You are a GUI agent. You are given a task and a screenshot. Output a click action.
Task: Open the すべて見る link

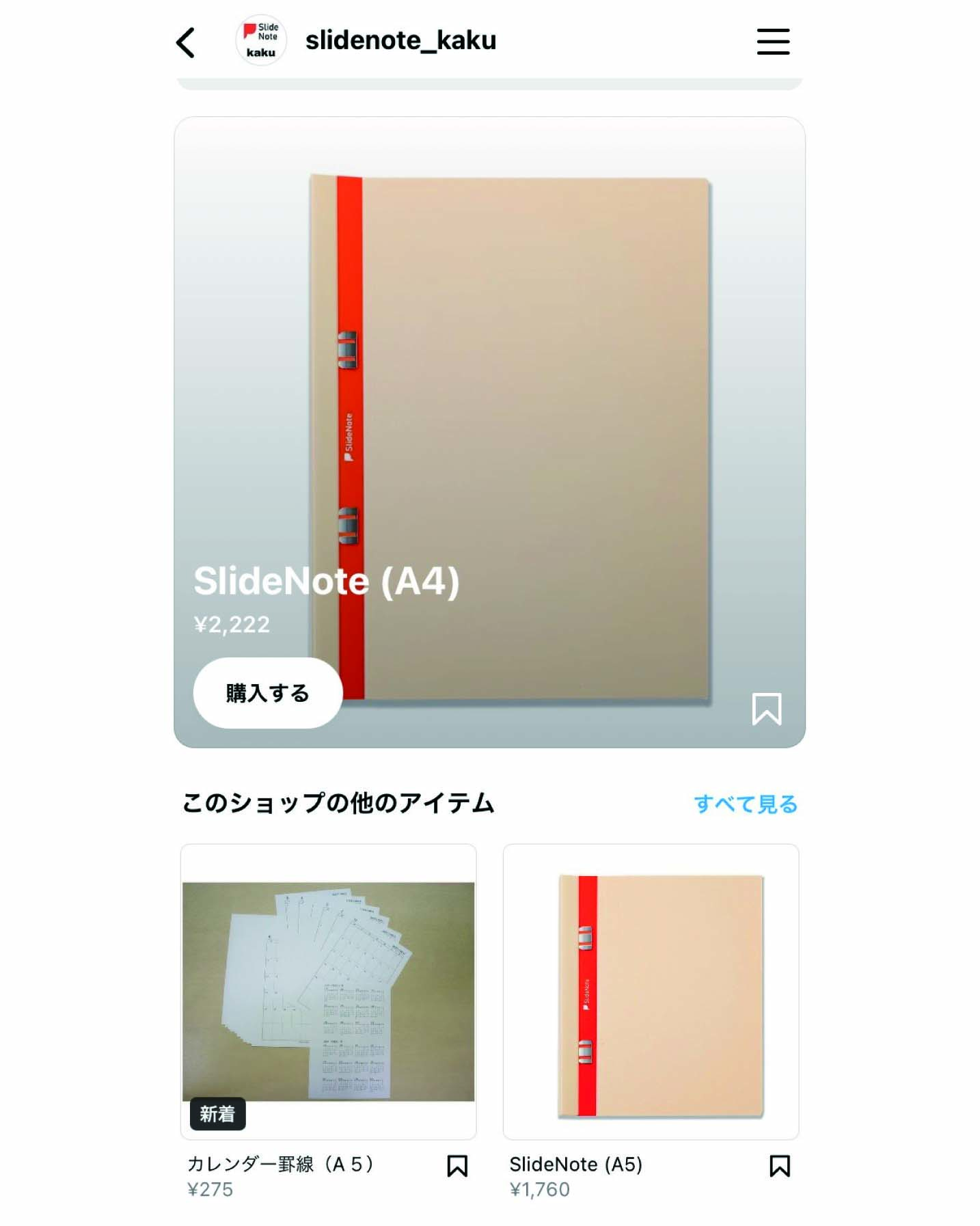(x=745, y=804)
